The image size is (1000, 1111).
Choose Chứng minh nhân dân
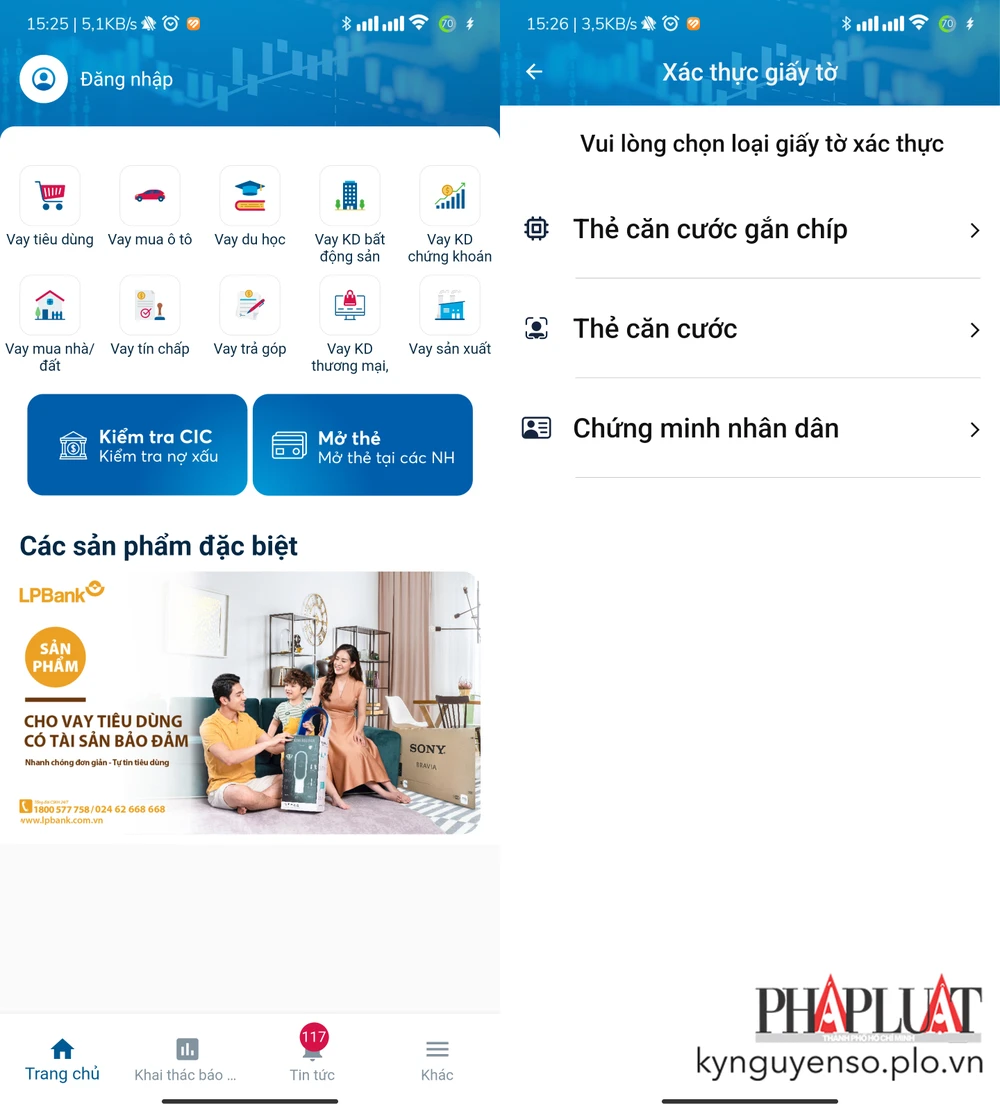pos(750,429)
